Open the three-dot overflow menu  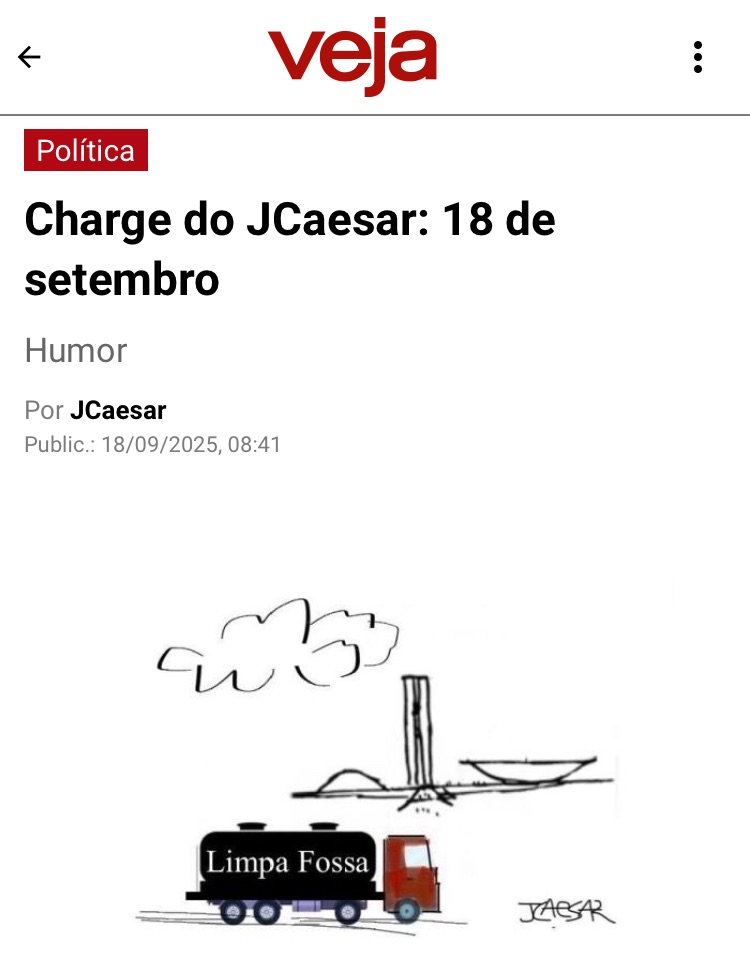[698, 57]
